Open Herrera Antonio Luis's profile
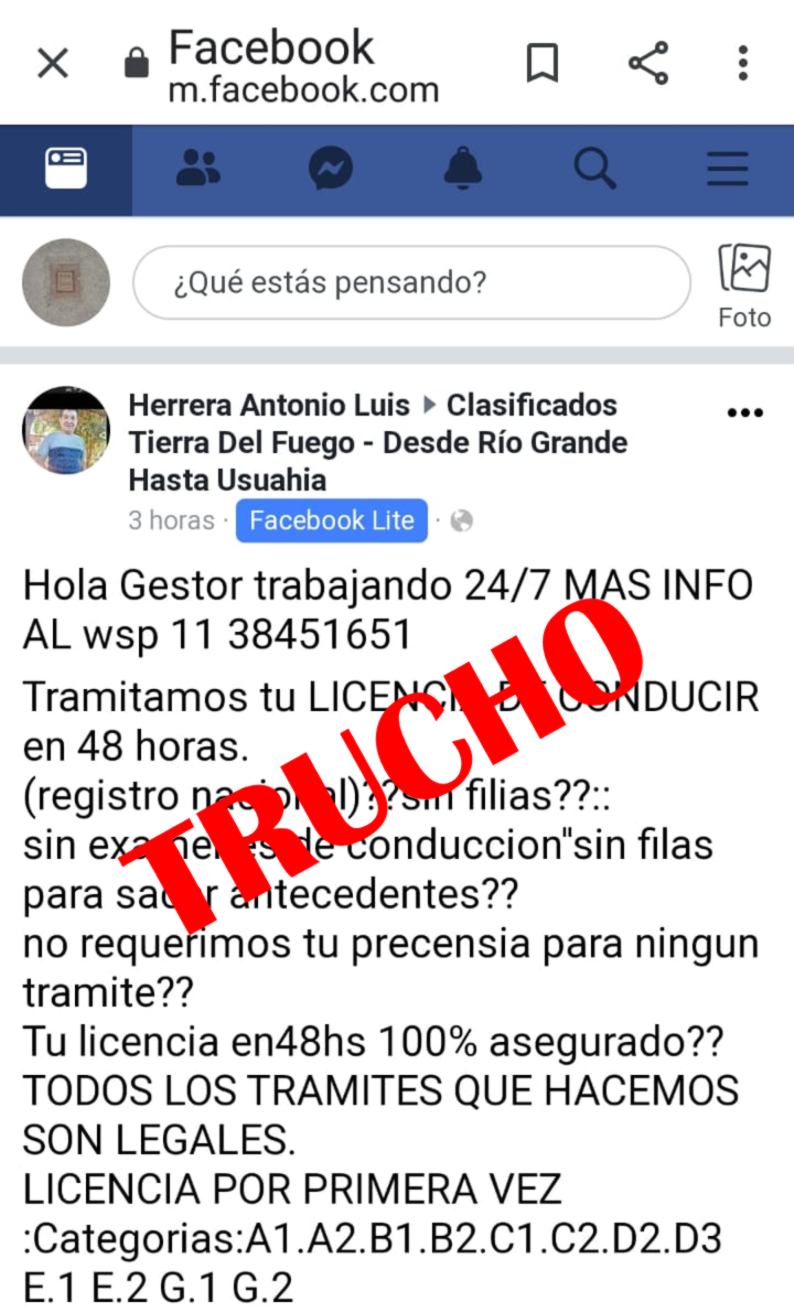Image resolution: width=794 pixels, height=1313 pixels. pyautogui.click(x=269, y=405)
